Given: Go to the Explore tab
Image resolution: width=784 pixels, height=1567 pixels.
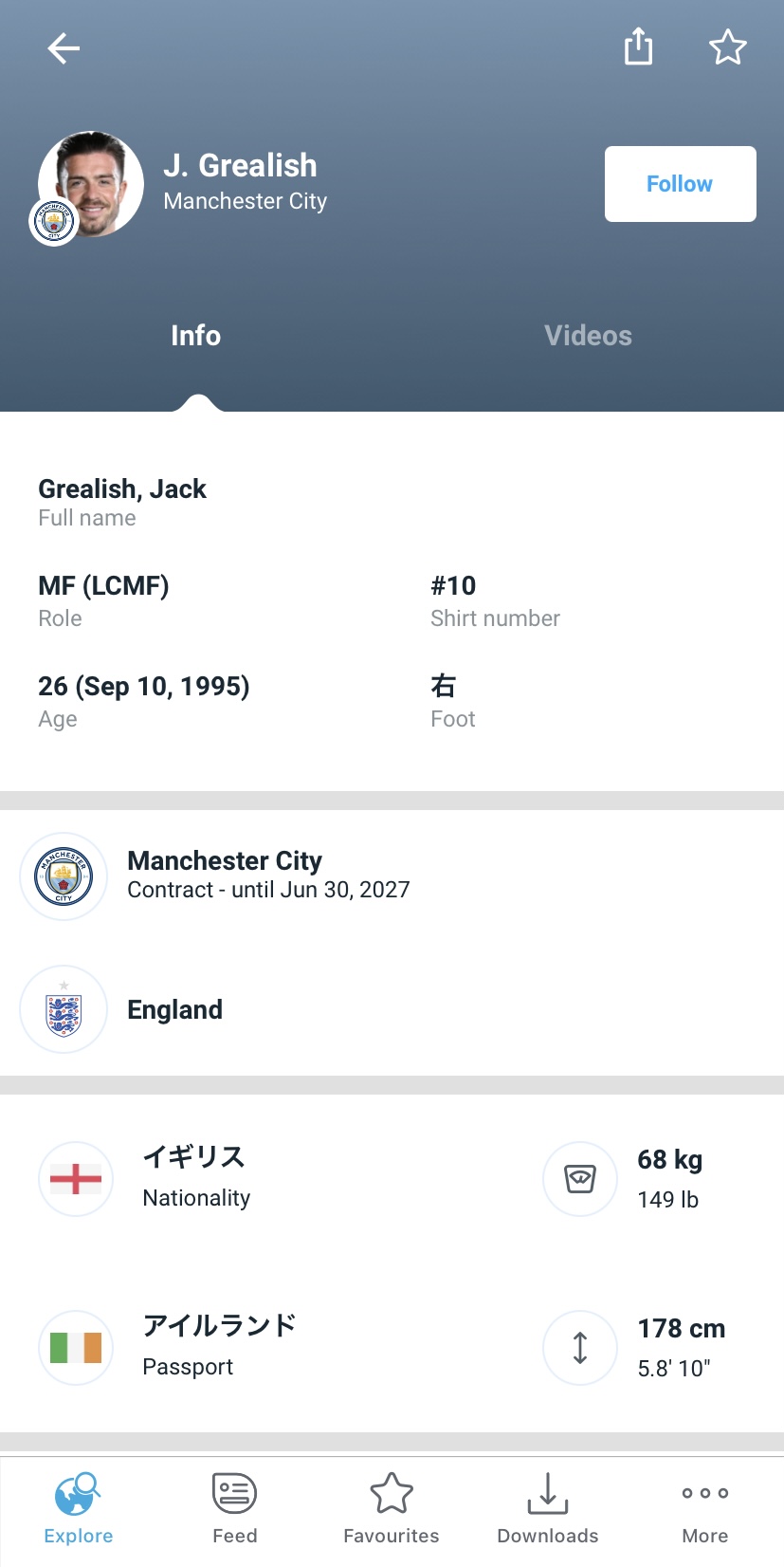Looking at the screenshot, I should click(78, 1508).
